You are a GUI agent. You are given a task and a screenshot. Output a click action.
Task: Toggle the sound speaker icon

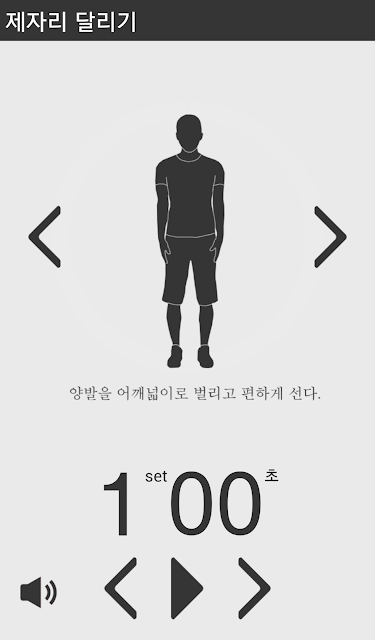39,592
